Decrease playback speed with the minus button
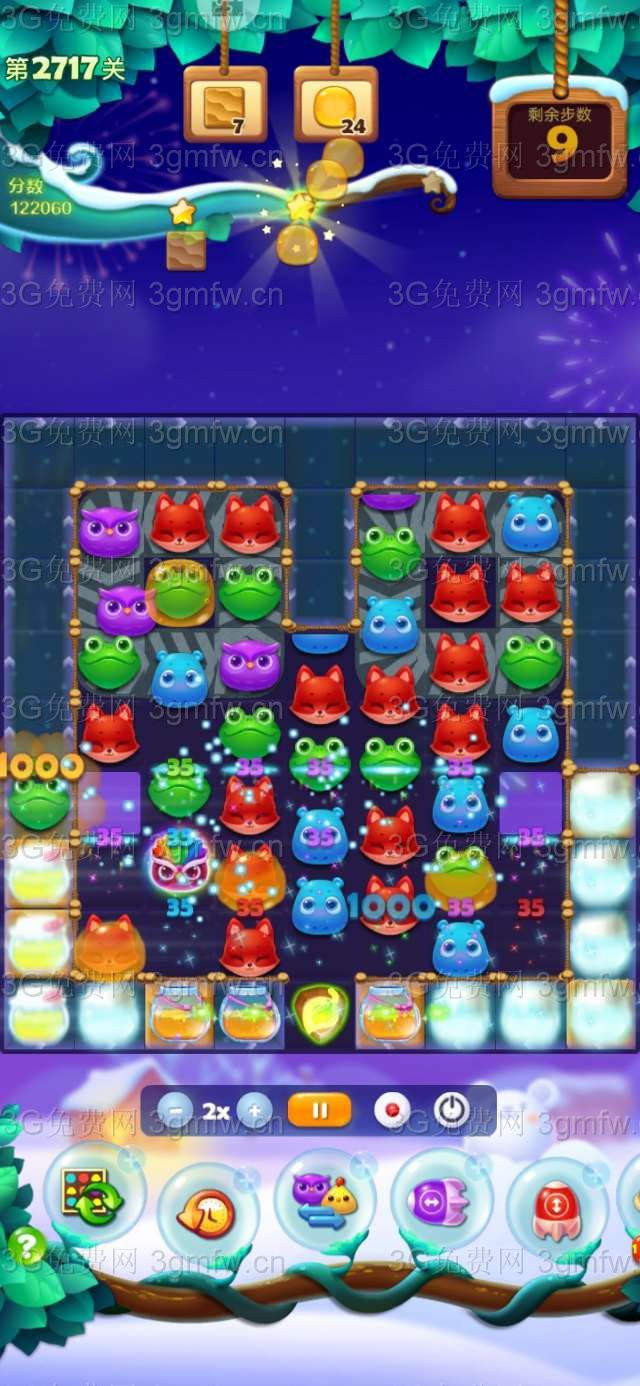This screenshot has height=1386, width=640. coord(176,1110)
